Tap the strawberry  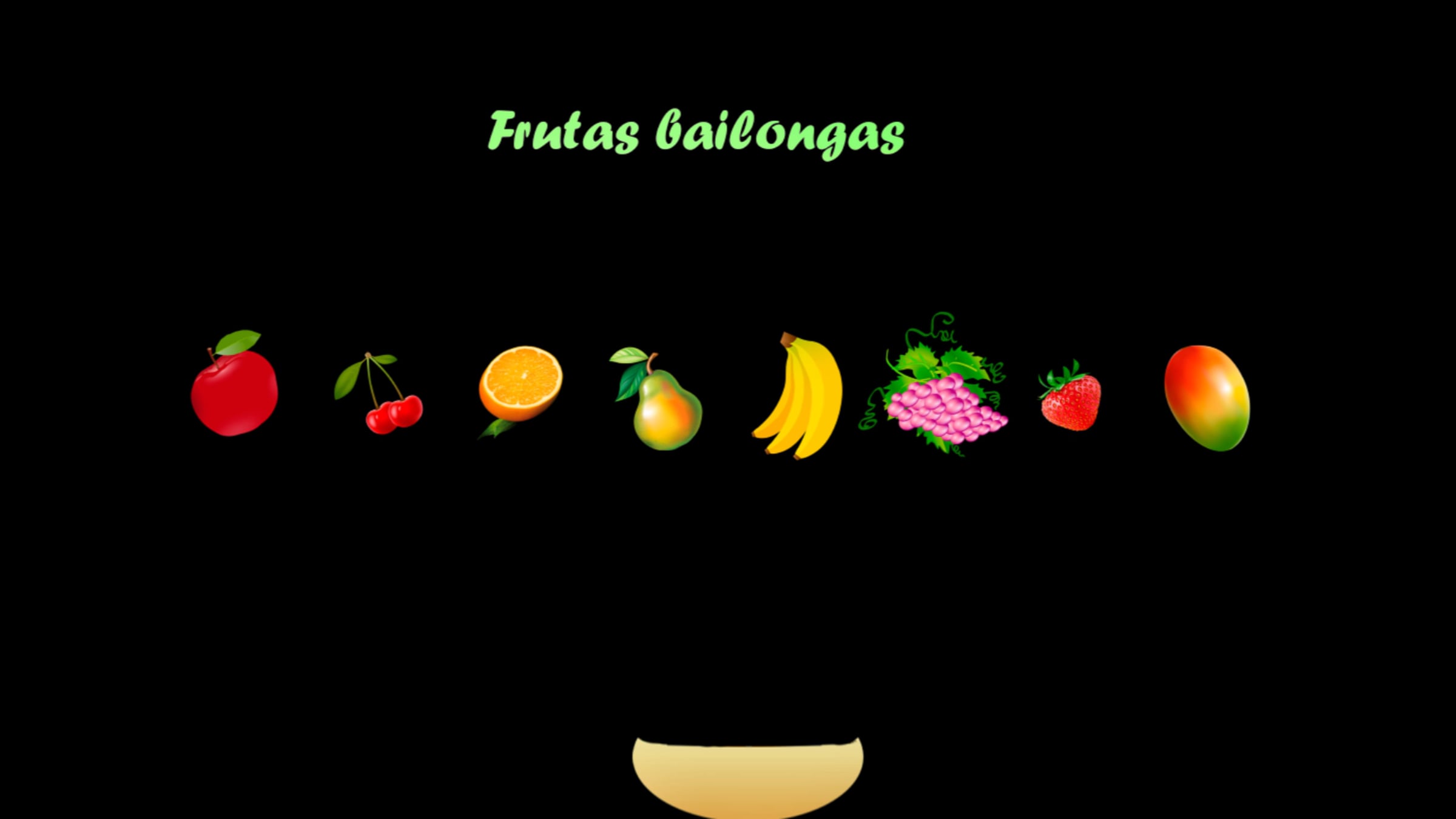(x=1071, y=400)
